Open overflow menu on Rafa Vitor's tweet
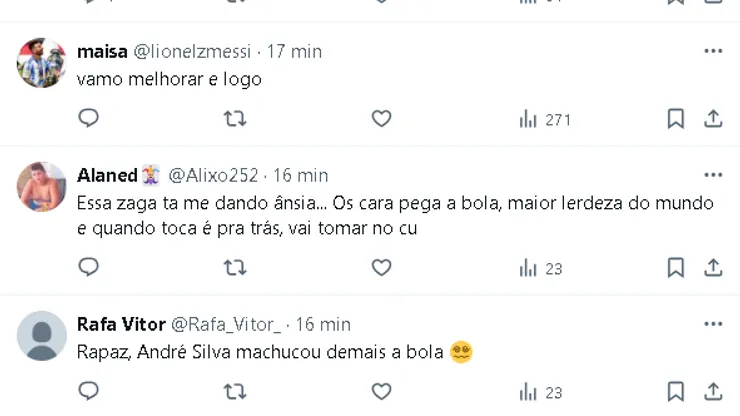 [713, 324]
